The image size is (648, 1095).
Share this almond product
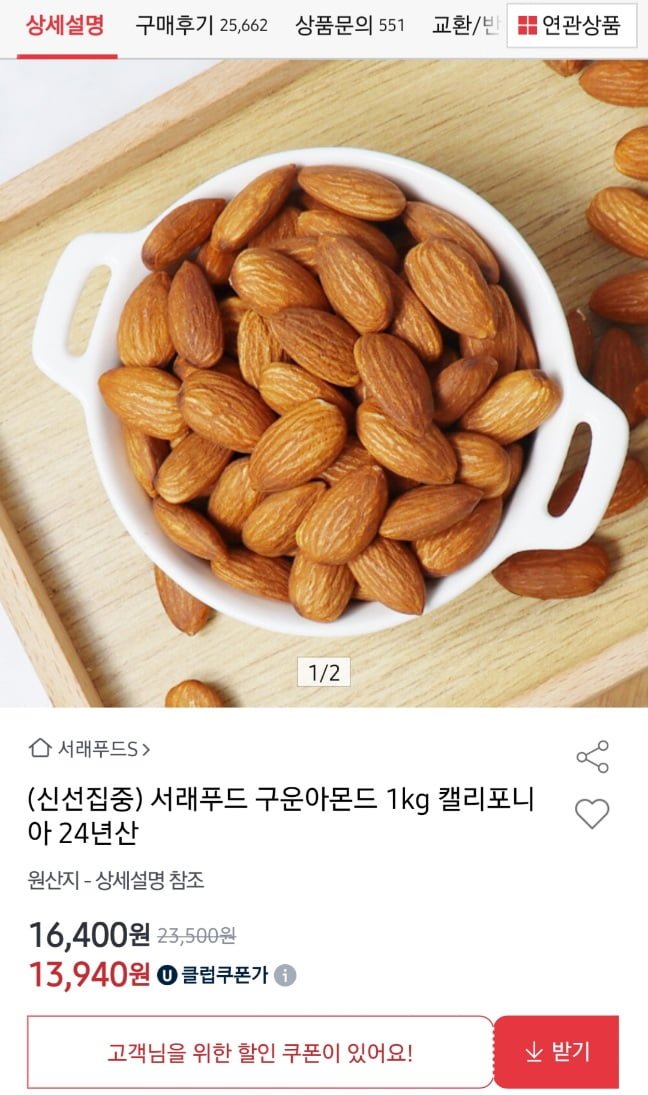[x=592, y=757]
